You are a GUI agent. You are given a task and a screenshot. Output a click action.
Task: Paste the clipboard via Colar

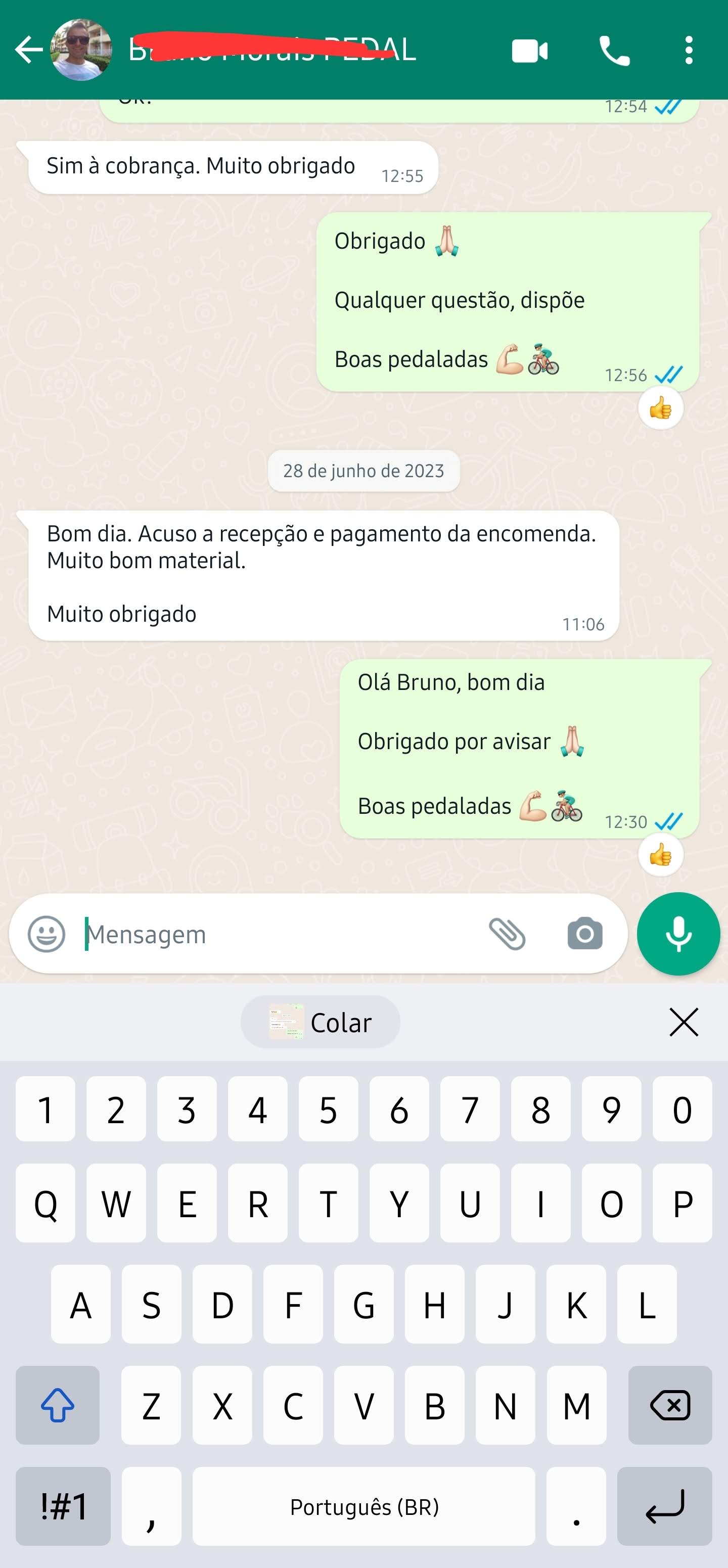321,1022
